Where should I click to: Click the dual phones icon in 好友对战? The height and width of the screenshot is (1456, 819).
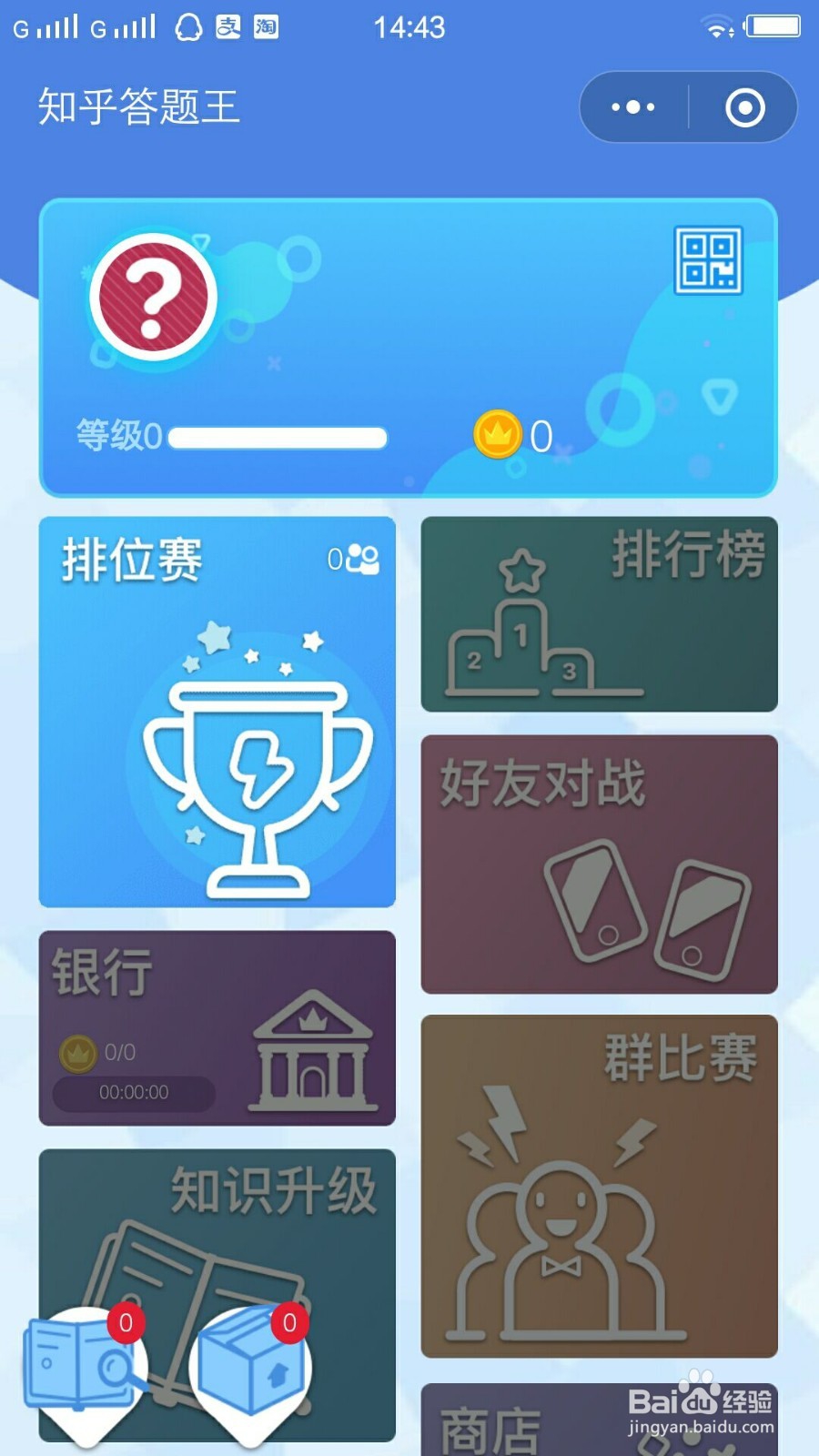[646, 910]
